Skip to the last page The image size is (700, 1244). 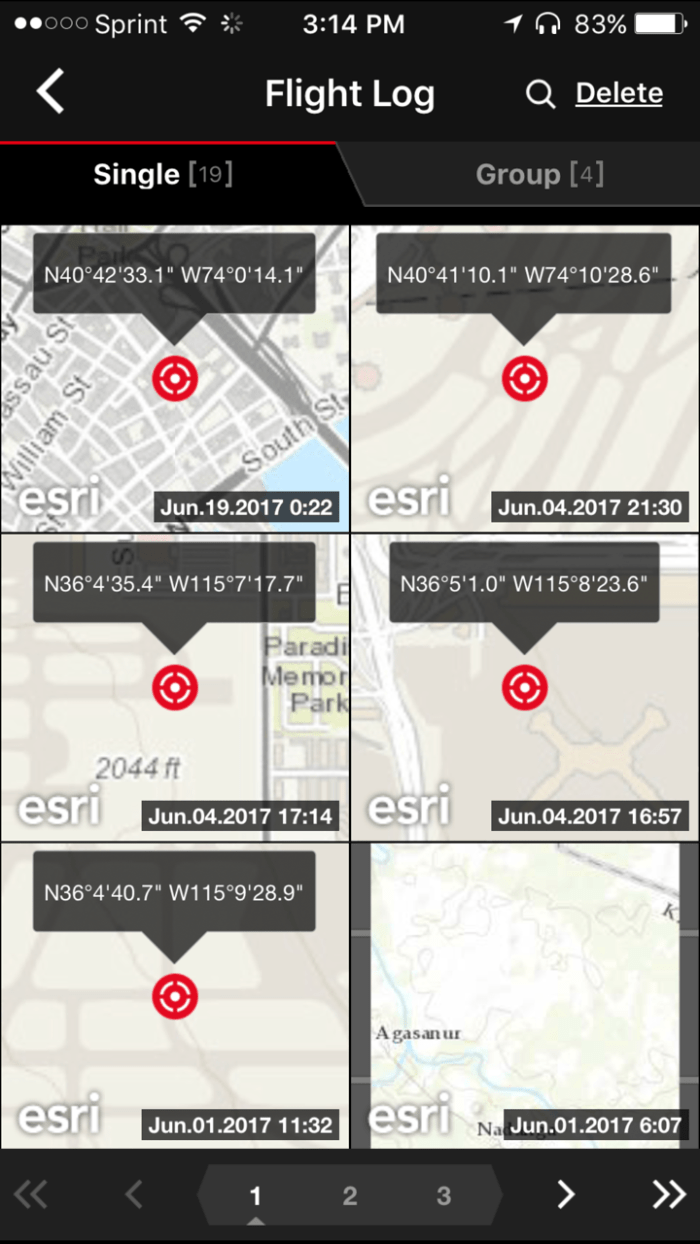(669, 1194)
